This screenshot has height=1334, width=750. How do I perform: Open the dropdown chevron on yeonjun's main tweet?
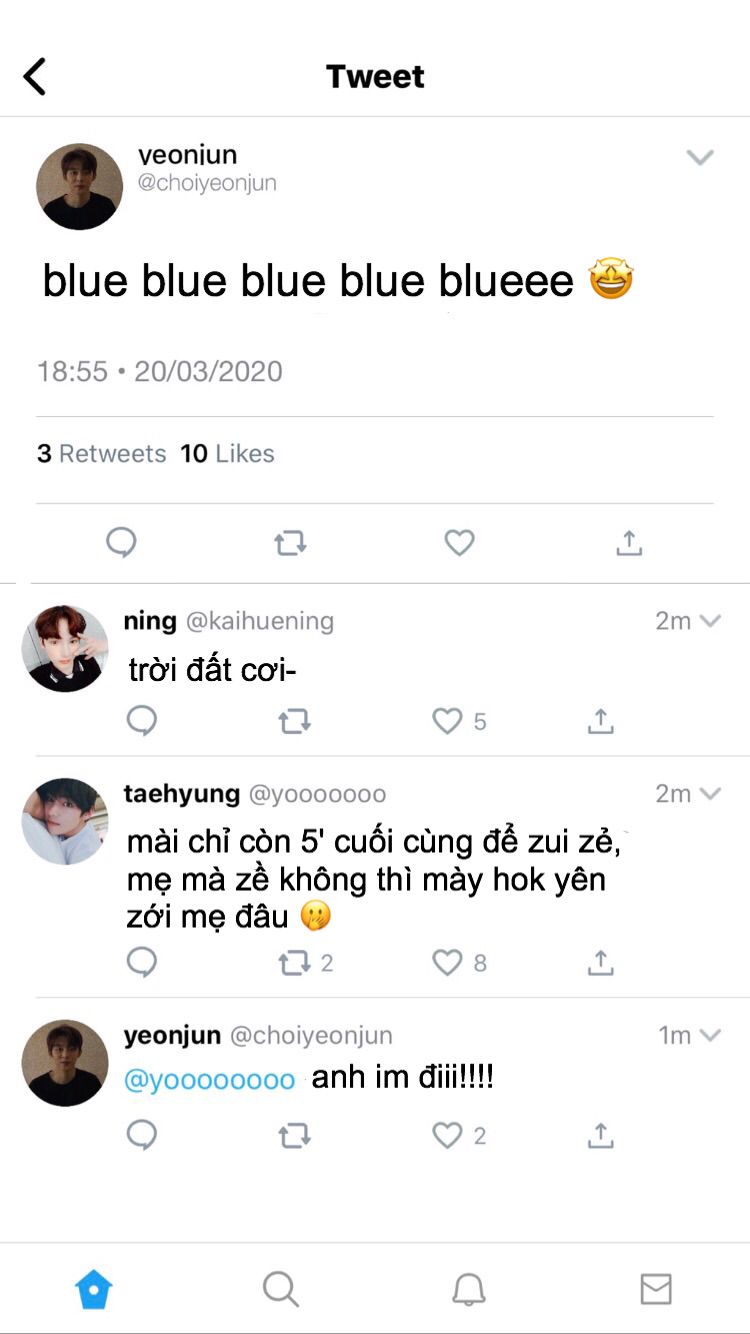click(700, 157)
